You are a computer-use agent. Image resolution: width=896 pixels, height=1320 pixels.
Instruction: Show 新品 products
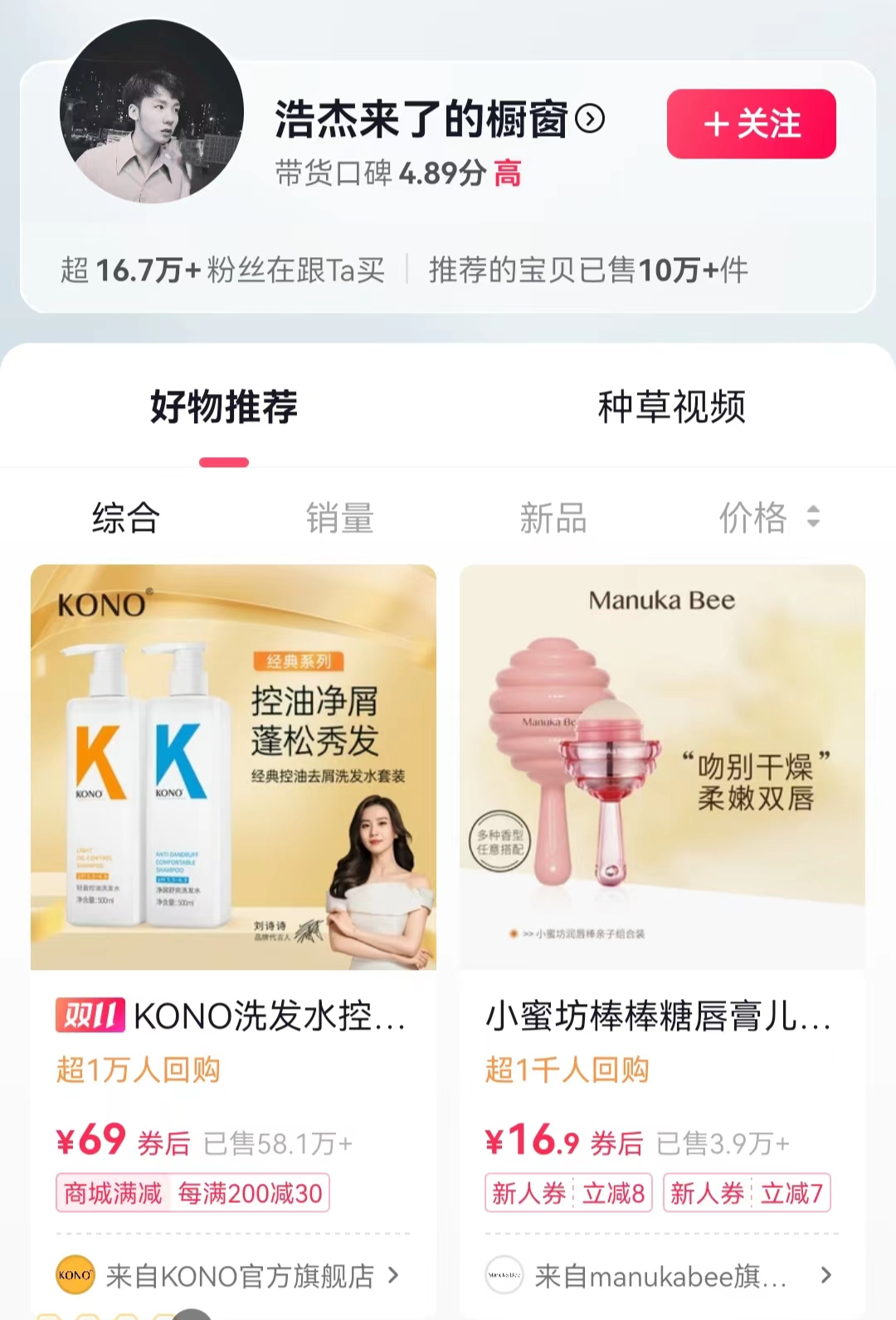(x=553, y=519)
